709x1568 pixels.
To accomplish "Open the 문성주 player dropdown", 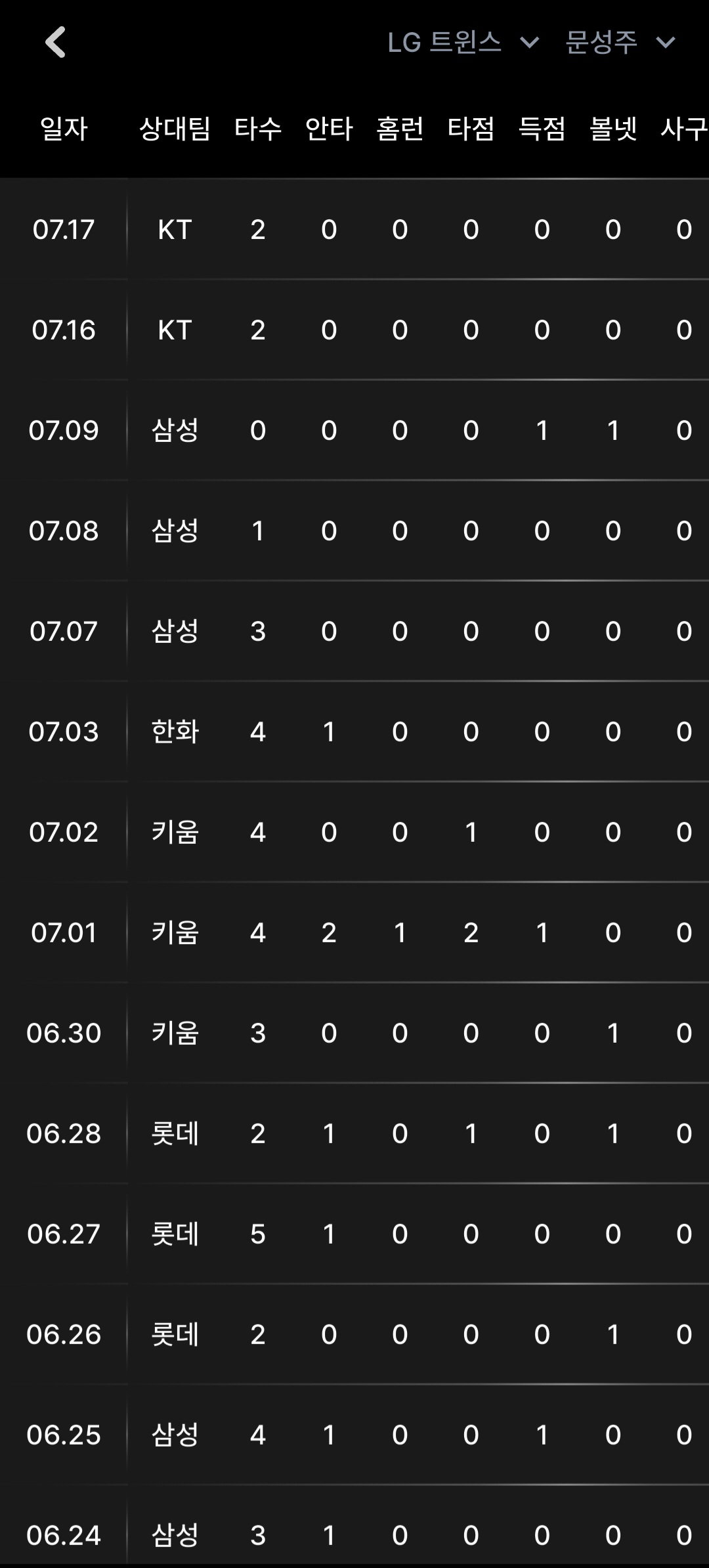I will point(620,43).
